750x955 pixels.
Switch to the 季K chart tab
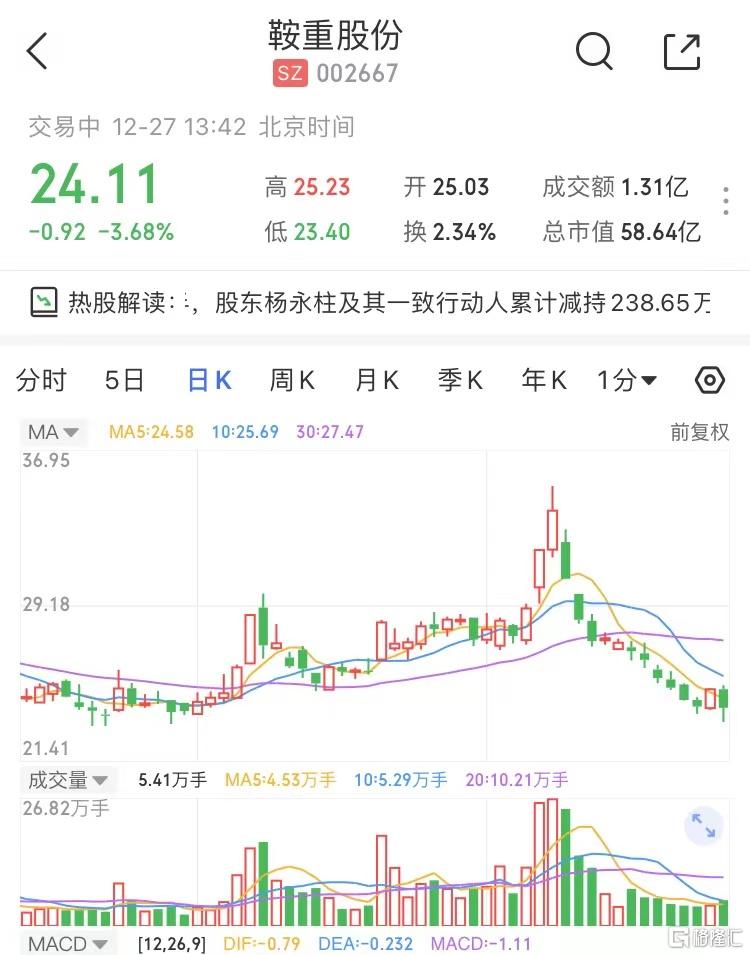pyautogui.click(x=460, y=380)
